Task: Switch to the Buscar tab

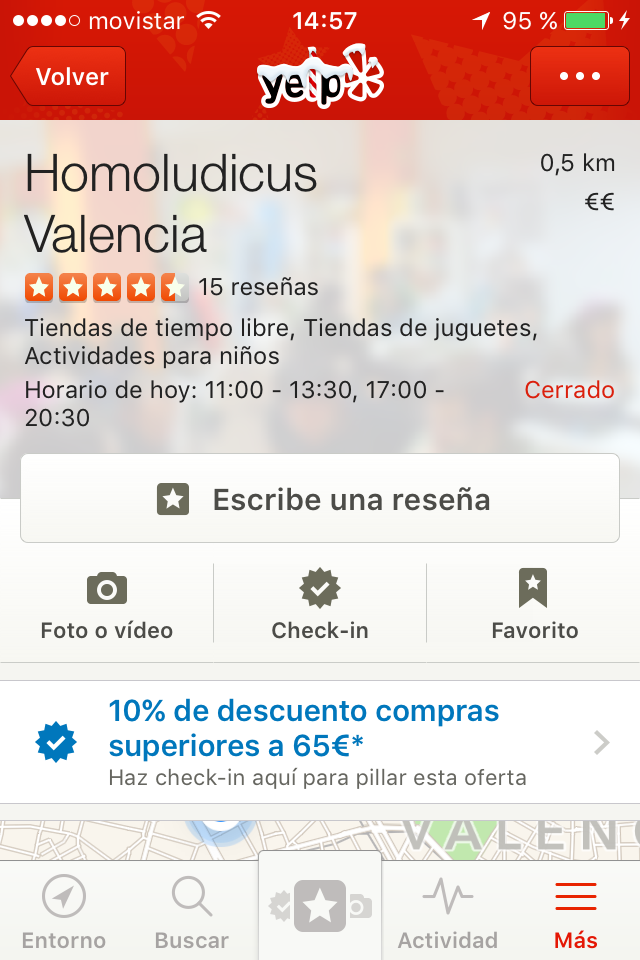Action: pyautogui.click(x=191, y=913)
